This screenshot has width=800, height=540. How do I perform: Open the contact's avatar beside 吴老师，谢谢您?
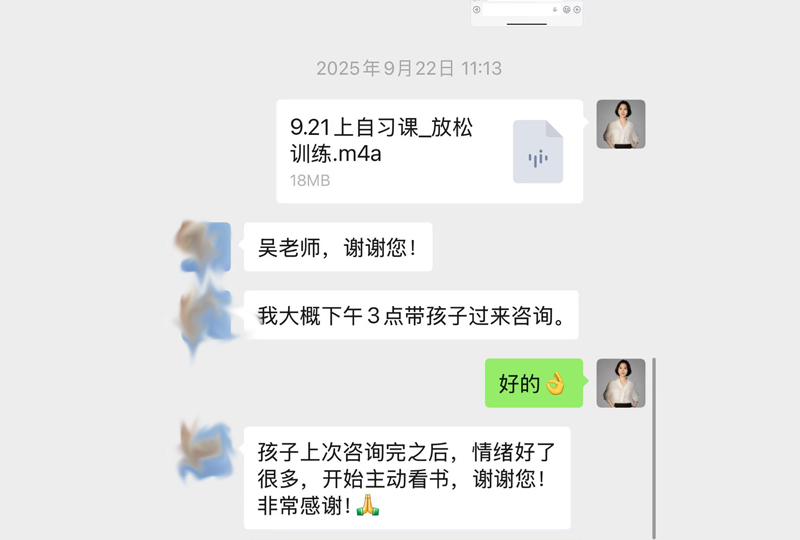[x=205, y=247]
